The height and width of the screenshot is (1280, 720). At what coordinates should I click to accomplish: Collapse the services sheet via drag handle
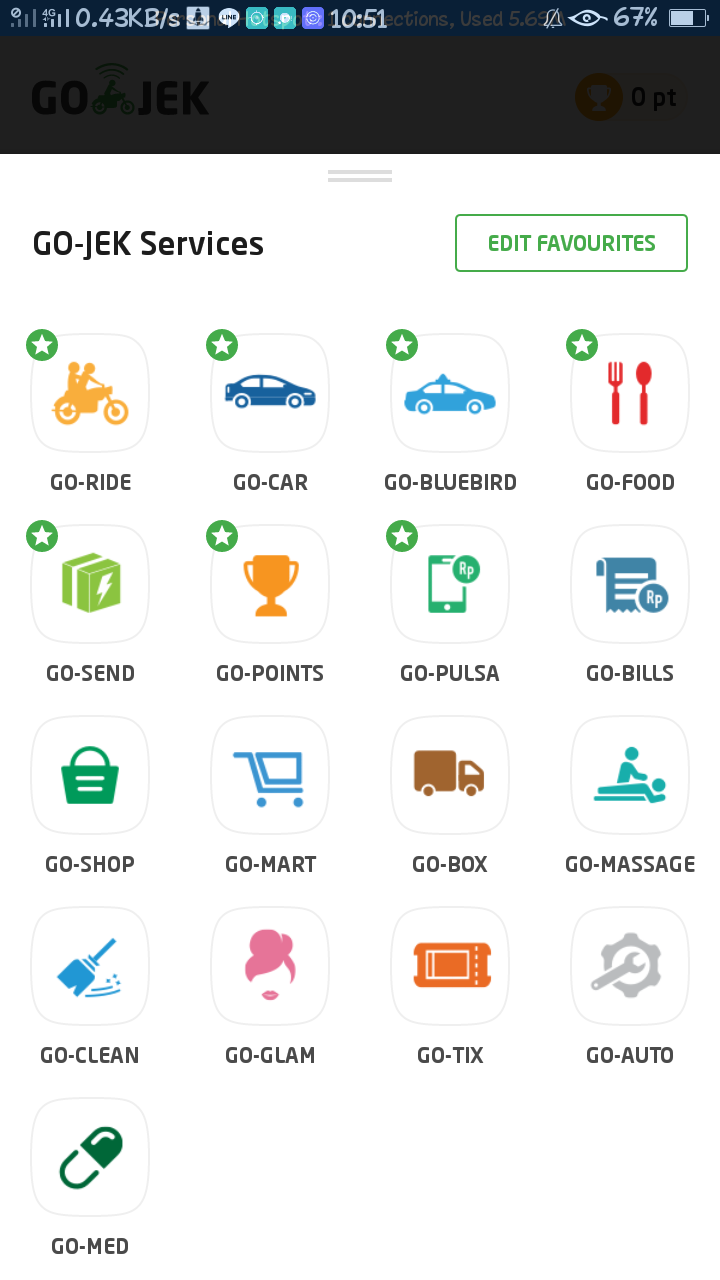click(x=359, y=175)
